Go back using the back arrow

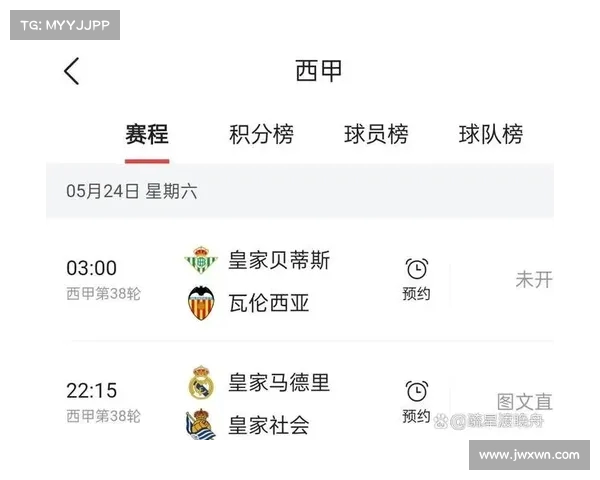[71, 71]
